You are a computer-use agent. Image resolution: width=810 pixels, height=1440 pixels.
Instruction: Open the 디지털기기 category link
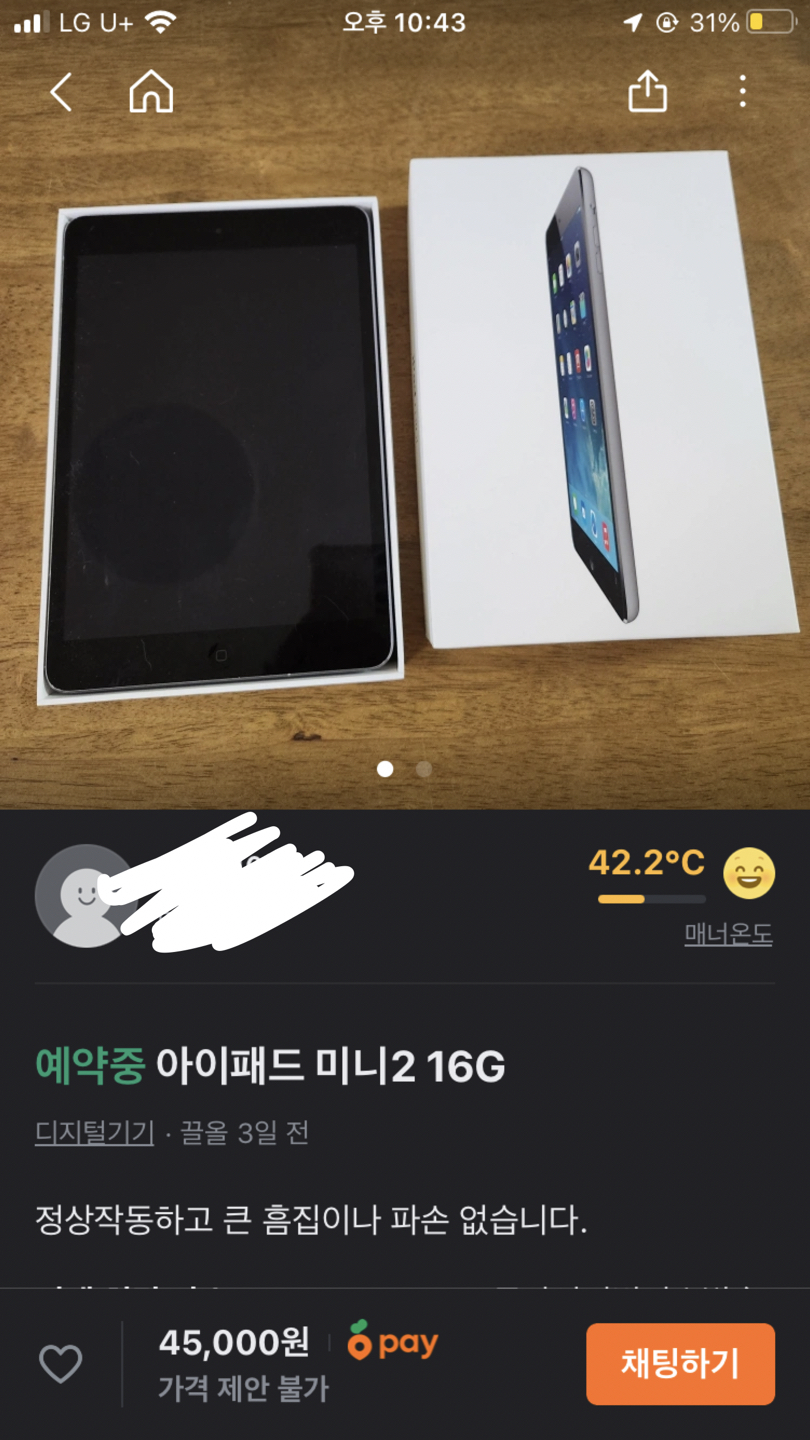point(94,1133)
